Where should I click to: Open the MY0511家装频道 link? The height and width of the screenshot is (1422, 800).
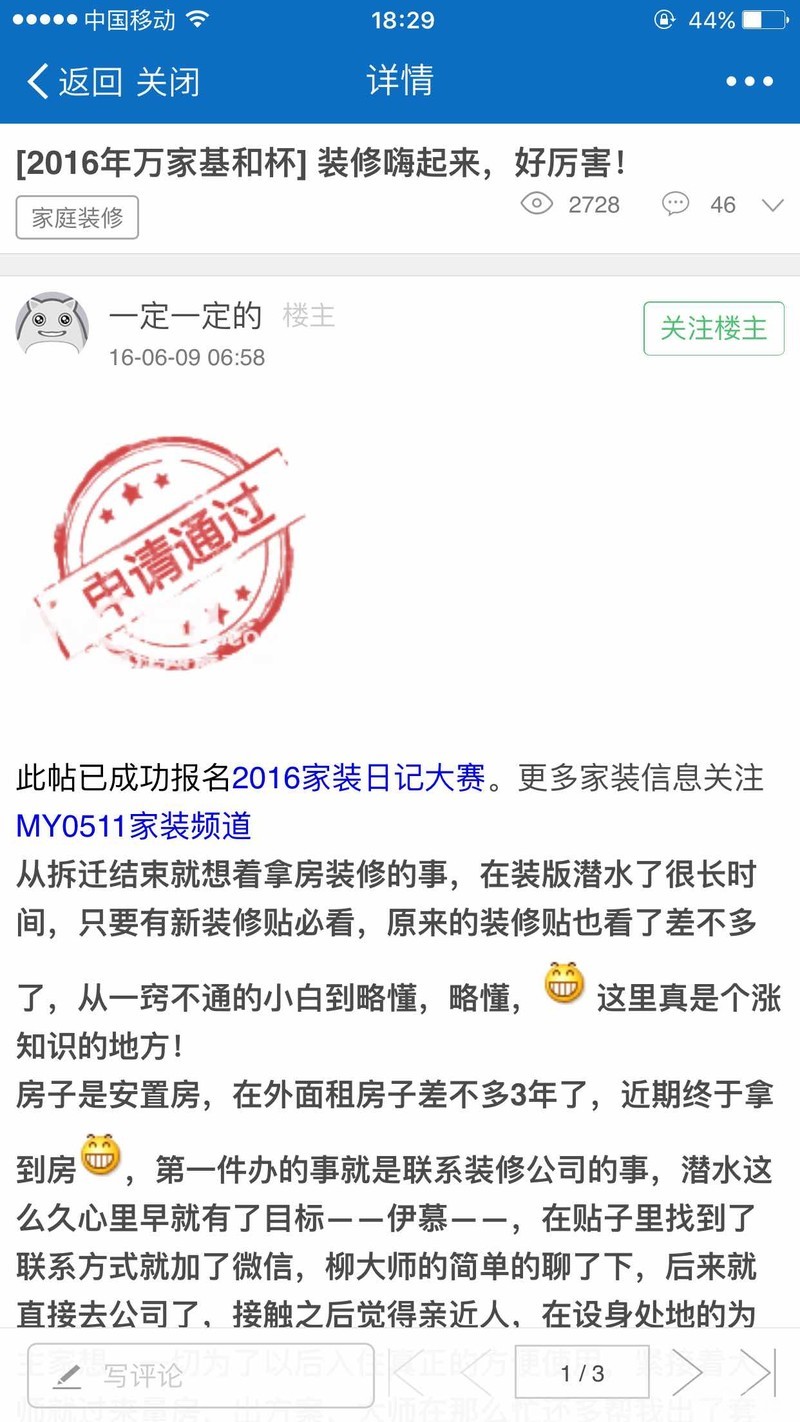click(x=133, y=826)
